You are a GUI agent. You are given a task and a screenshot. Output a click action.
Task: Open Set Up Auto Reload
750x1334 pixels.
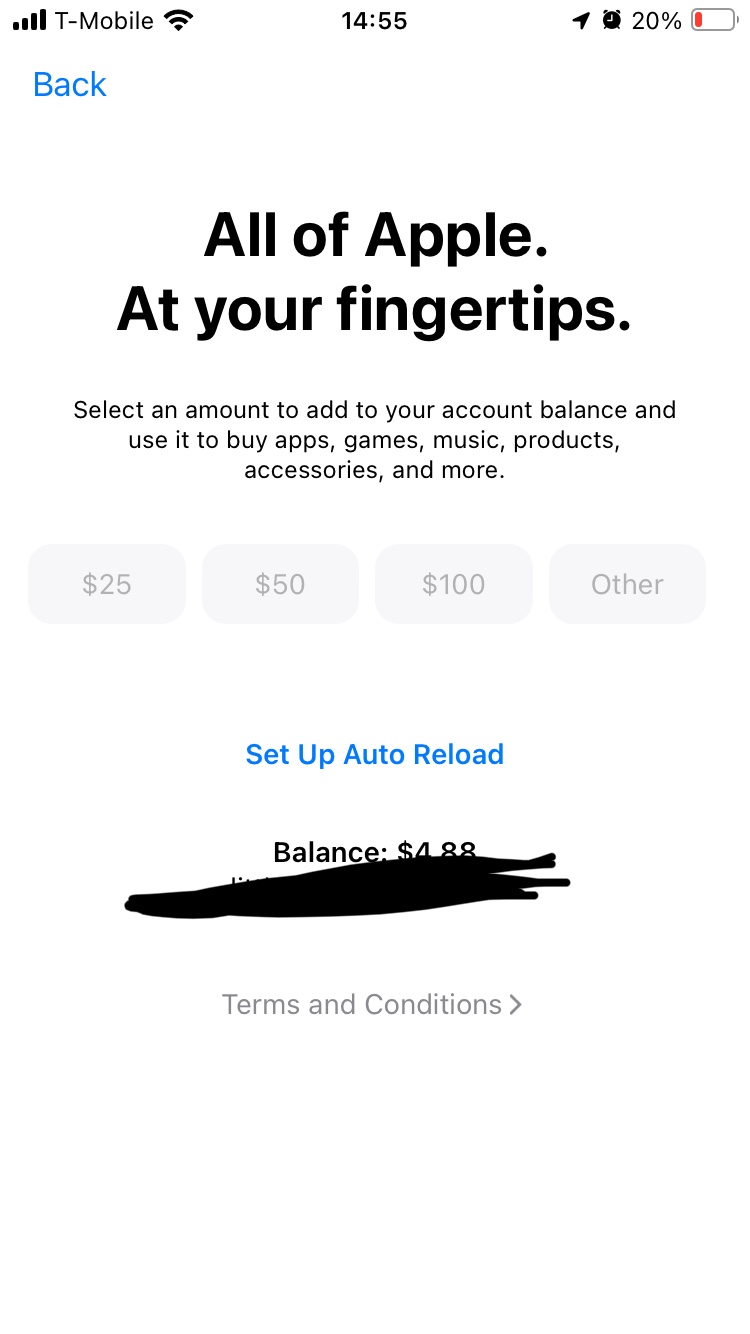pyautogui.click(x=374, y=754)
